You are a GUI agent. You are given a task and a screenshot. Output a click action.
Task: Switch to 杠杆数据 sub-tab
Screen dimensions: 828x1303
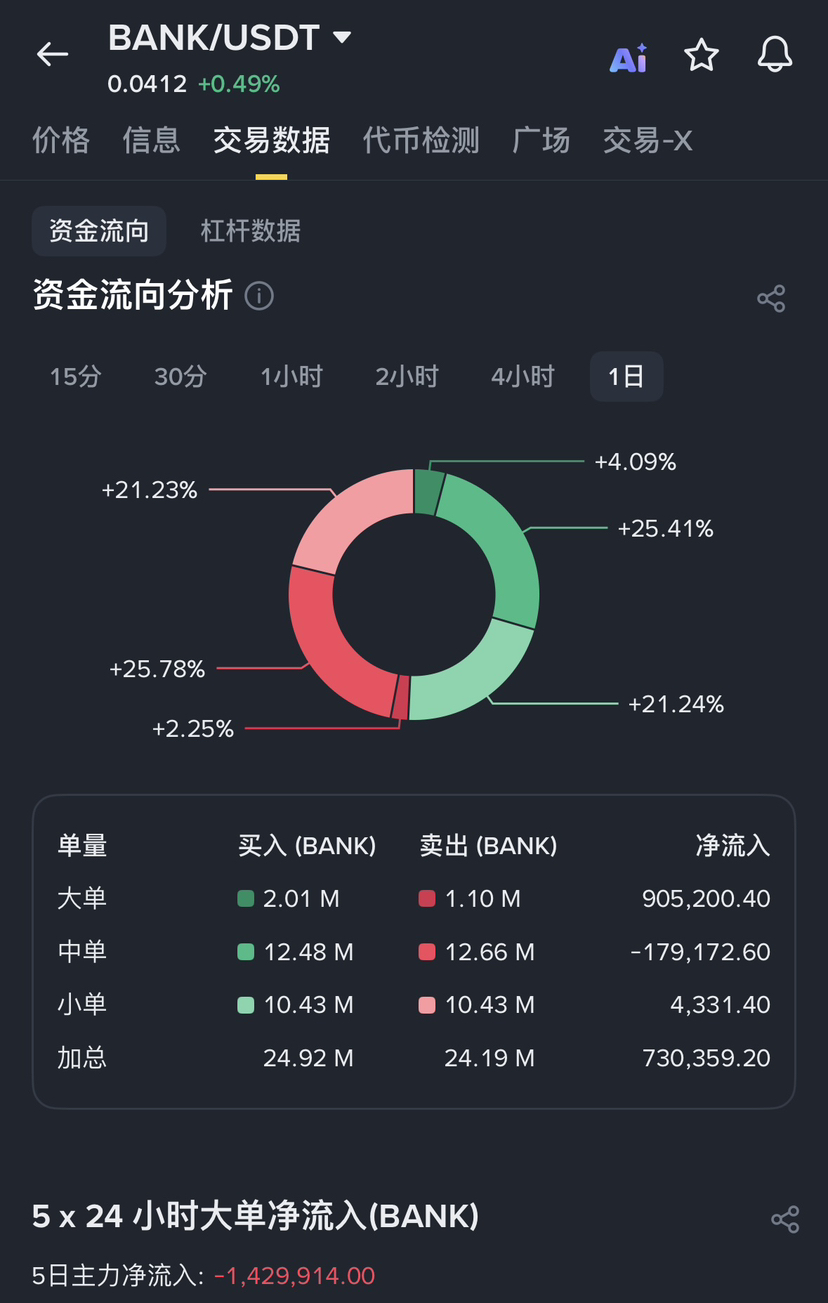pyautogui.click(x=250, y=231)
